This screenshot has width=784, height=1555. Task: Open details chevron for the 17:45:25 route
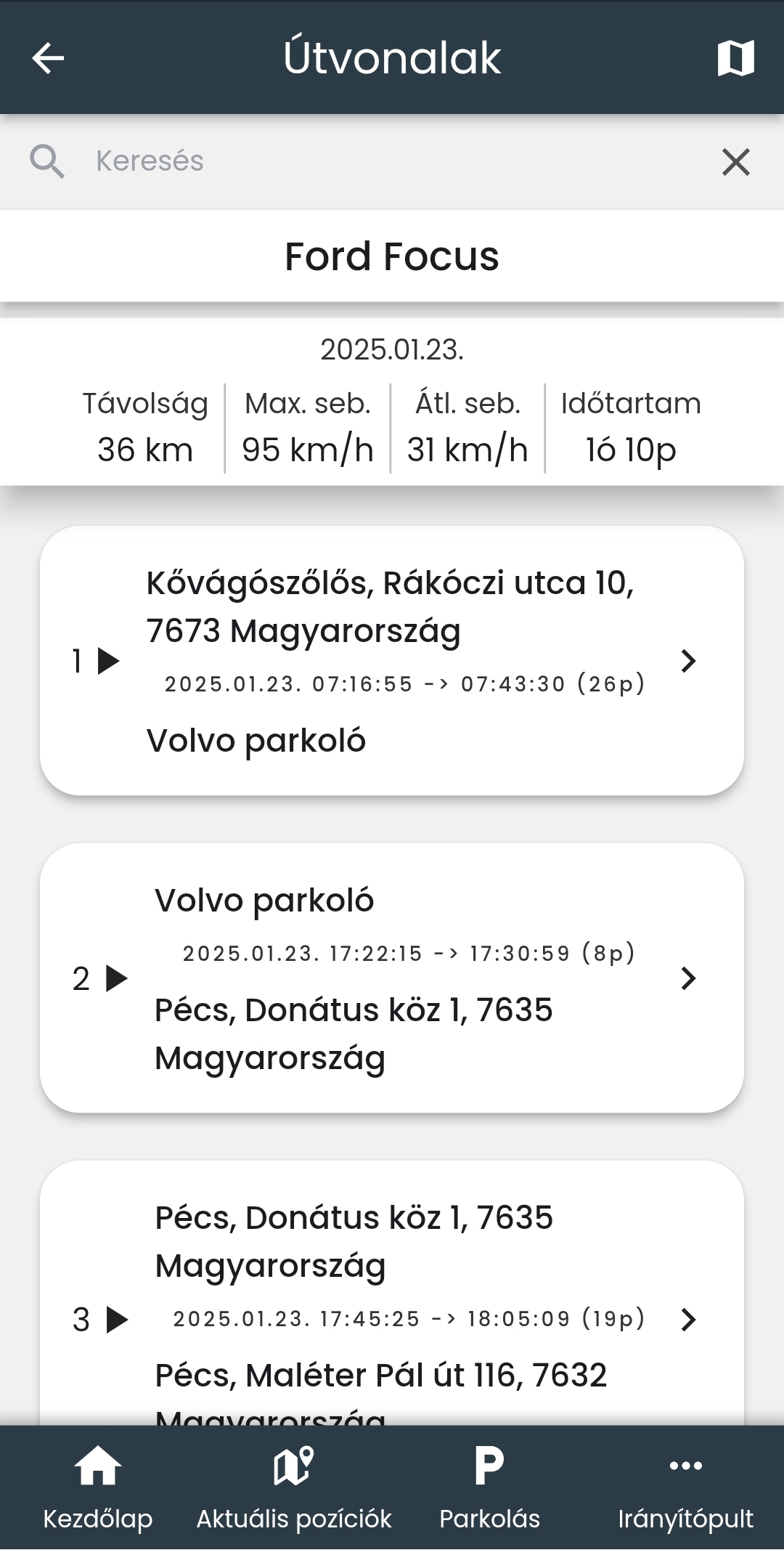(x=688, y=1320)
